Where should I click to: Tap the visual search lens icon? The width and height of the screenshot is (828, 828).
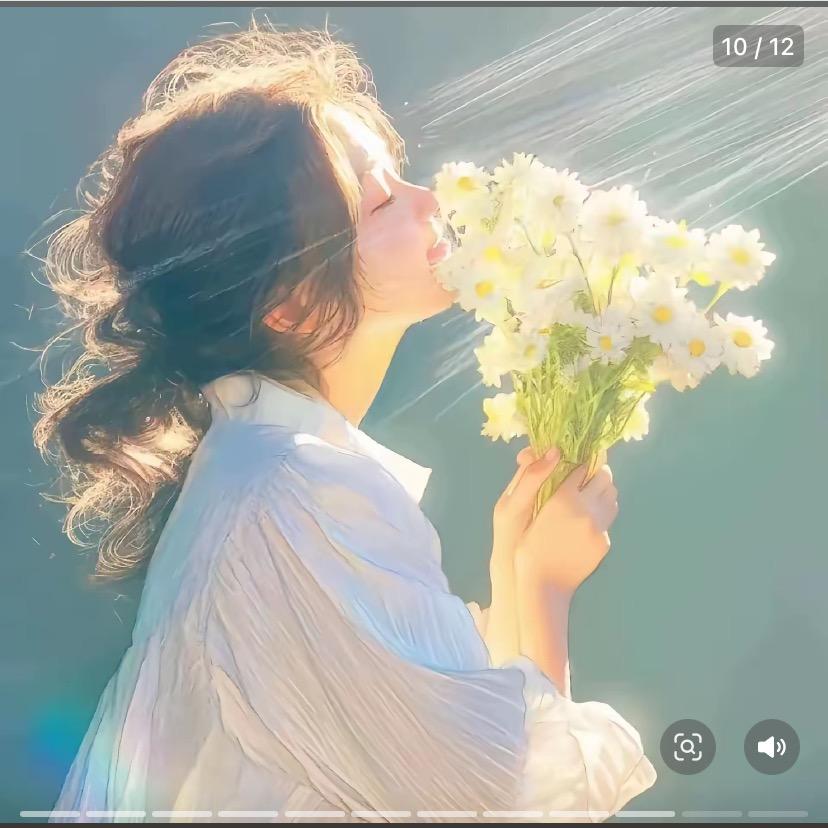[688, 747]
